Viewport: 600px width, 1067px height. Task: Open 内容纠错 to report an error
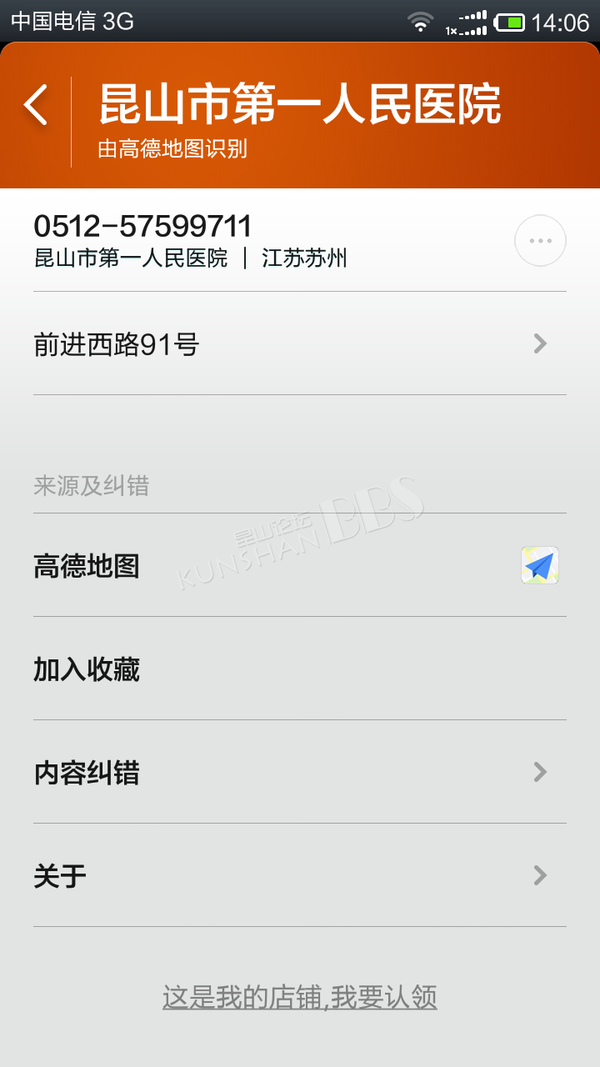300,772
